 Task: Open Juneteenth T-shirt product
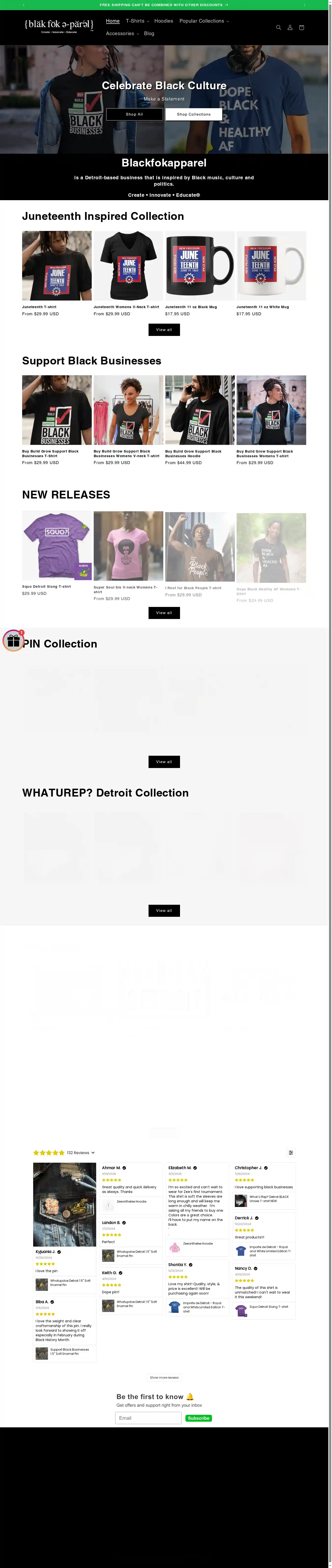pos(57,265)
